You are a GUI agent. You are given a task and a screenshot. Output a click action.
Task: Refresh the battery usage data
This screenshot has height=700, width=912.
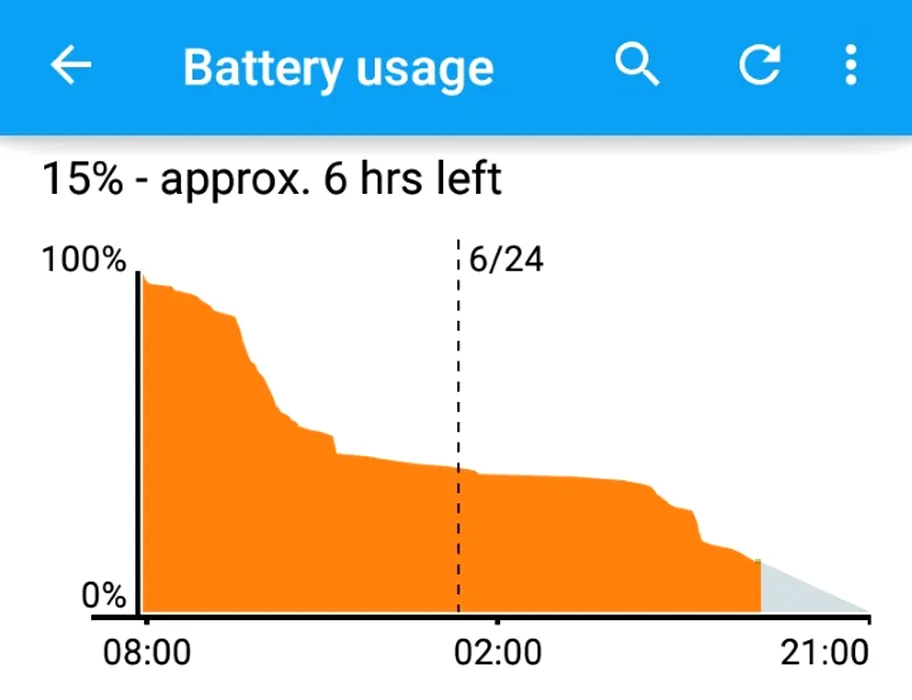point(759,66)
